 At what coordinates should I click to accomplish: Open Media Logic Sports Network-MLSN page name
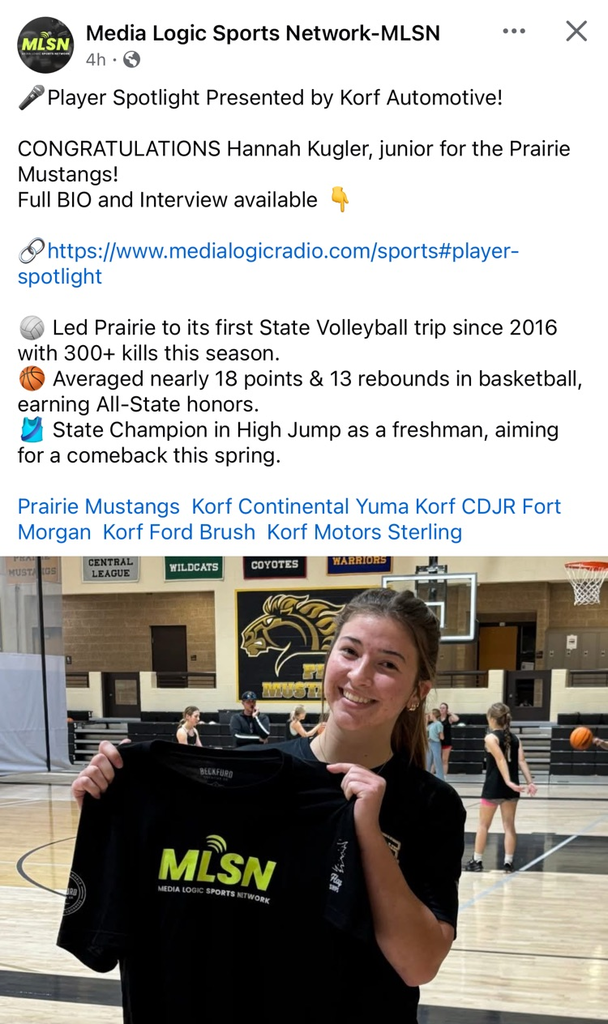click(263, 33)
